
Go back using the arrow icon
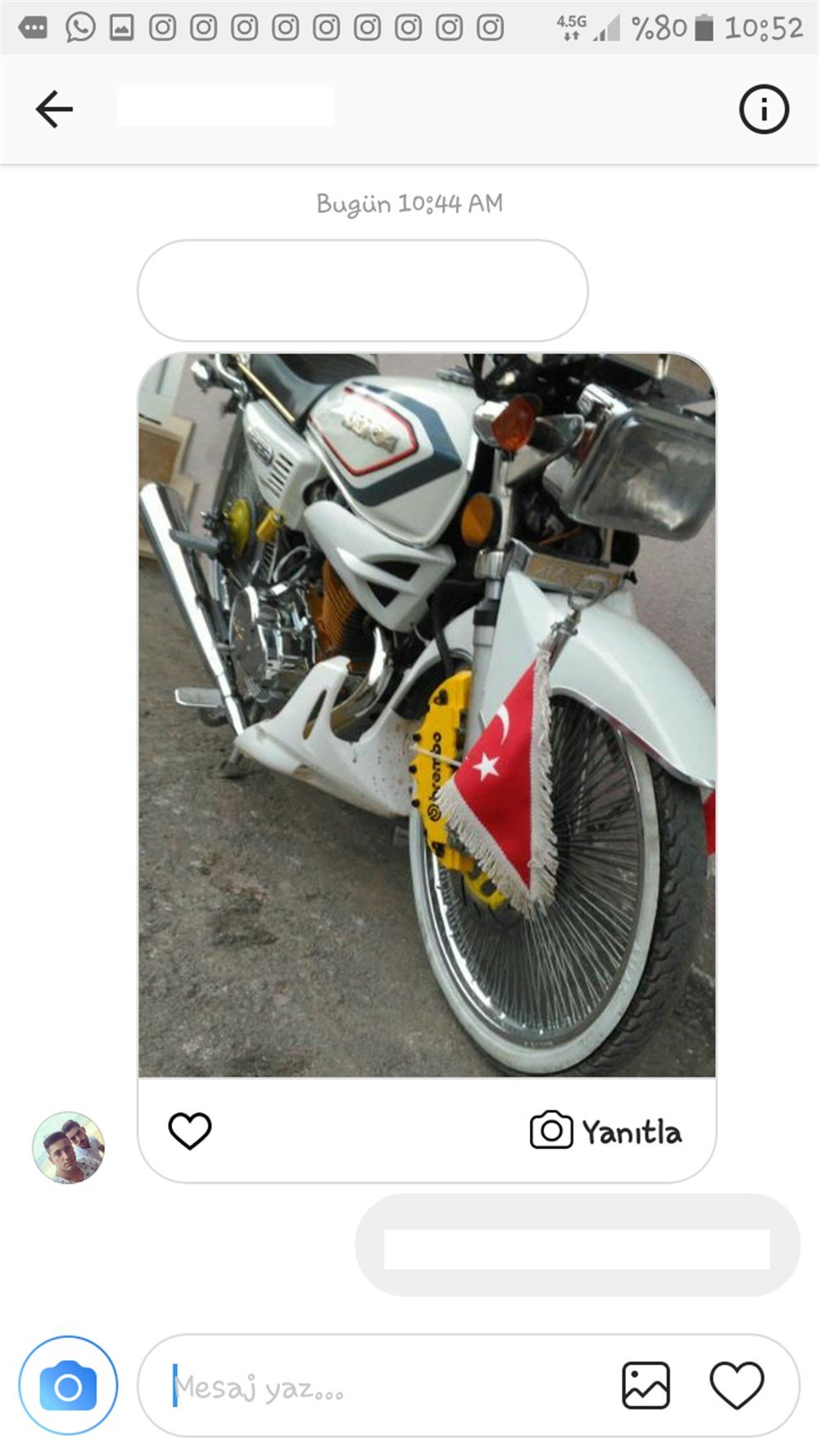[x=55, y=109]
